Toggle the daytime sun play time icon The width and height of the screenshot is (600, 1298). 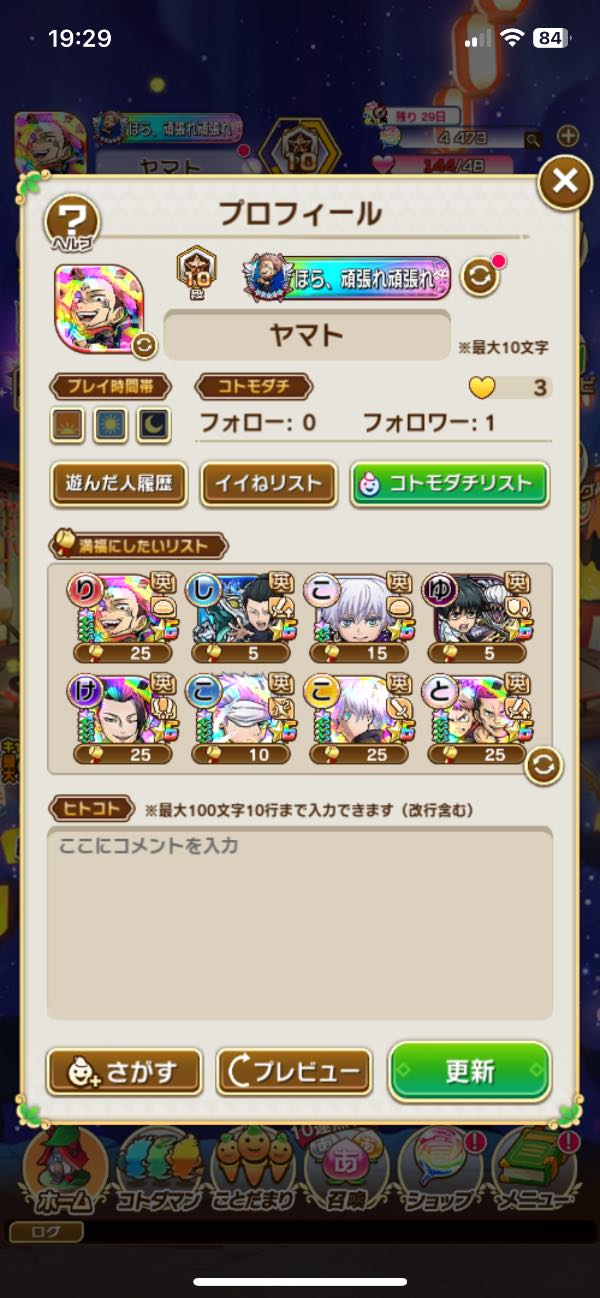point(110,425)
